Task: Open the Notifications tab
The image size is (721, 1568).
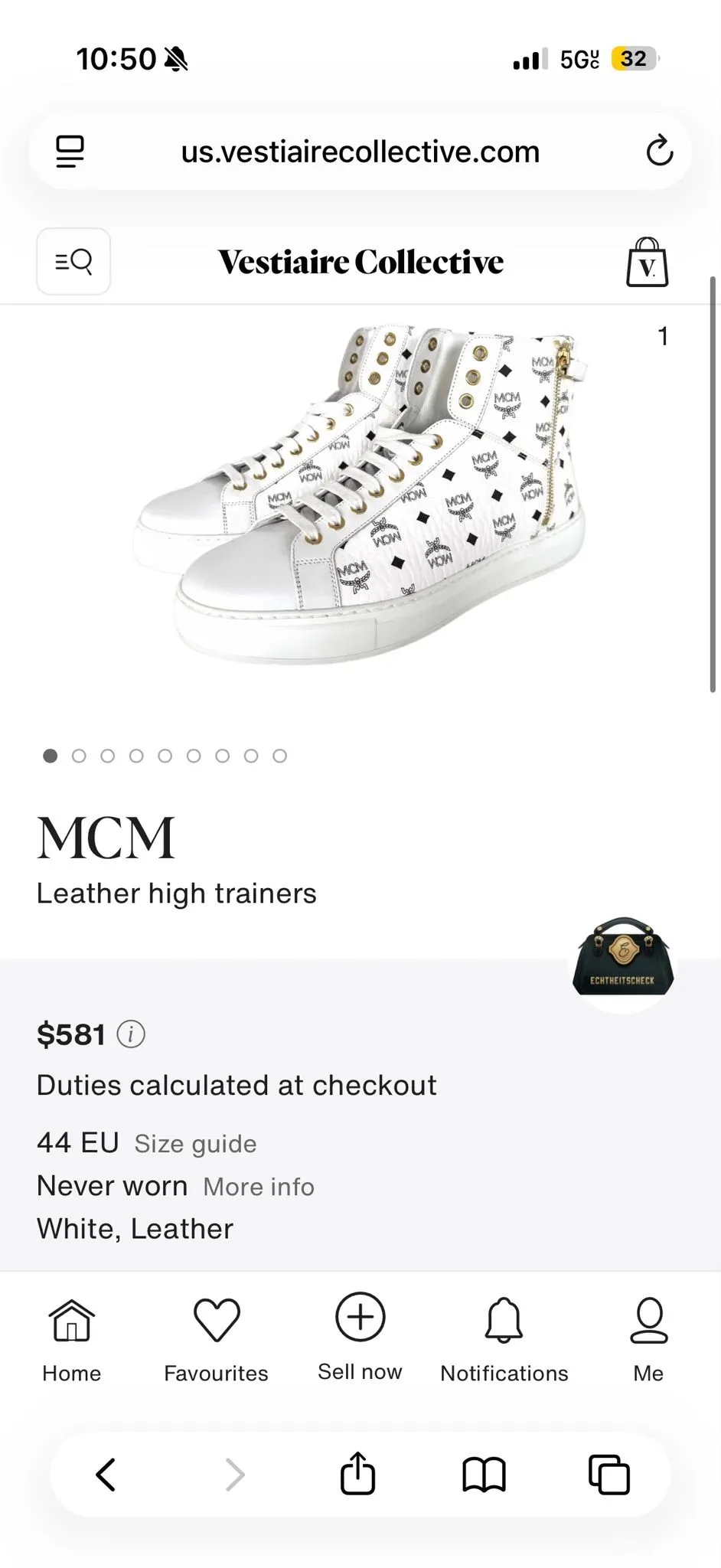Action: click(504, 1341)
